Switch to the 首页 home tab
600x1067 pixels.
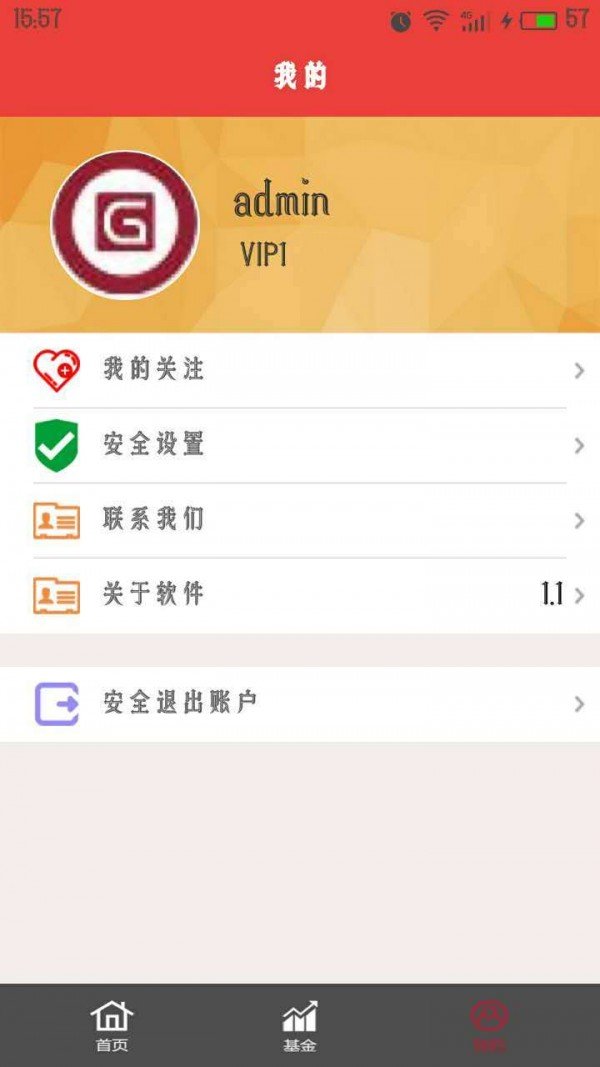(111, 1026)
